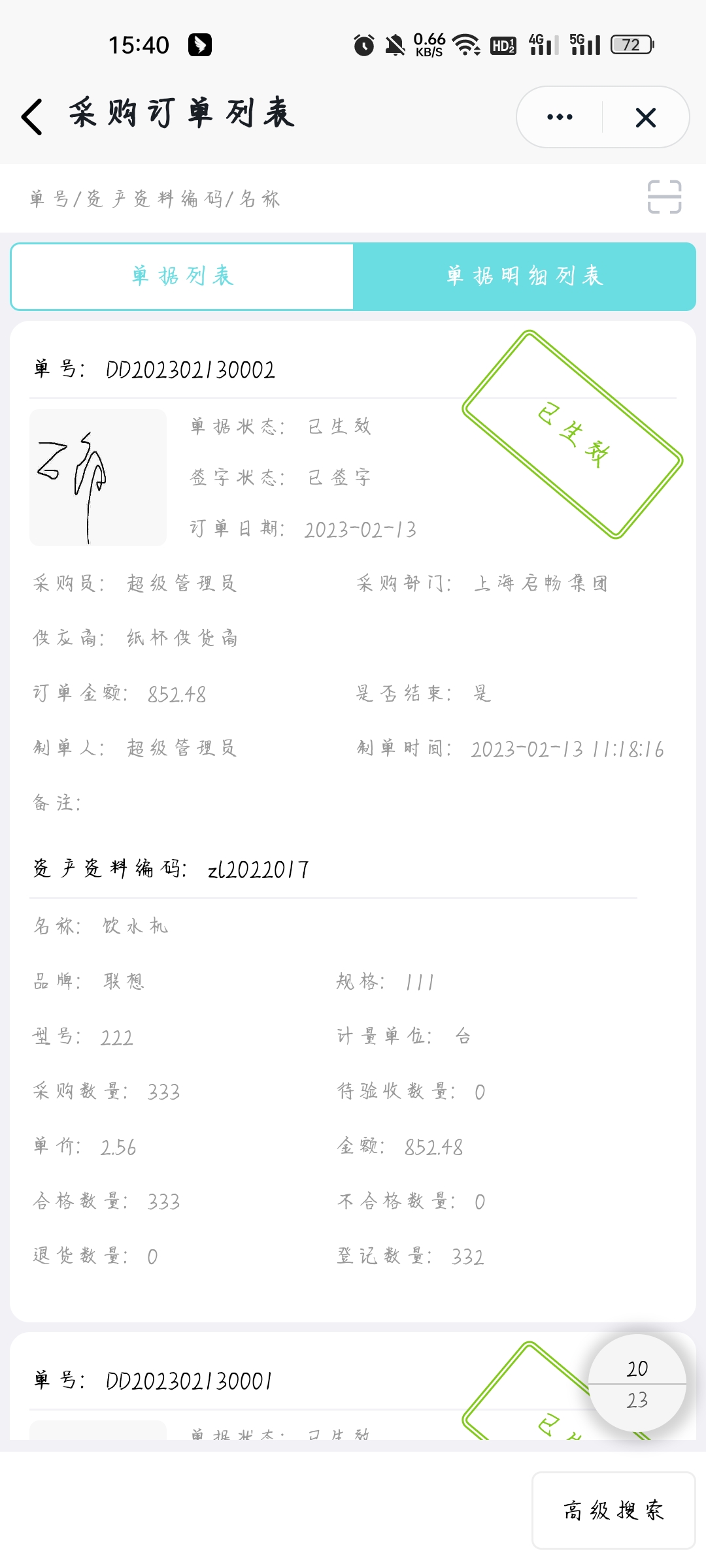This screenshot has height=1568, width=706.
Task: Open the scan code icon
Action: coord(664,197)
